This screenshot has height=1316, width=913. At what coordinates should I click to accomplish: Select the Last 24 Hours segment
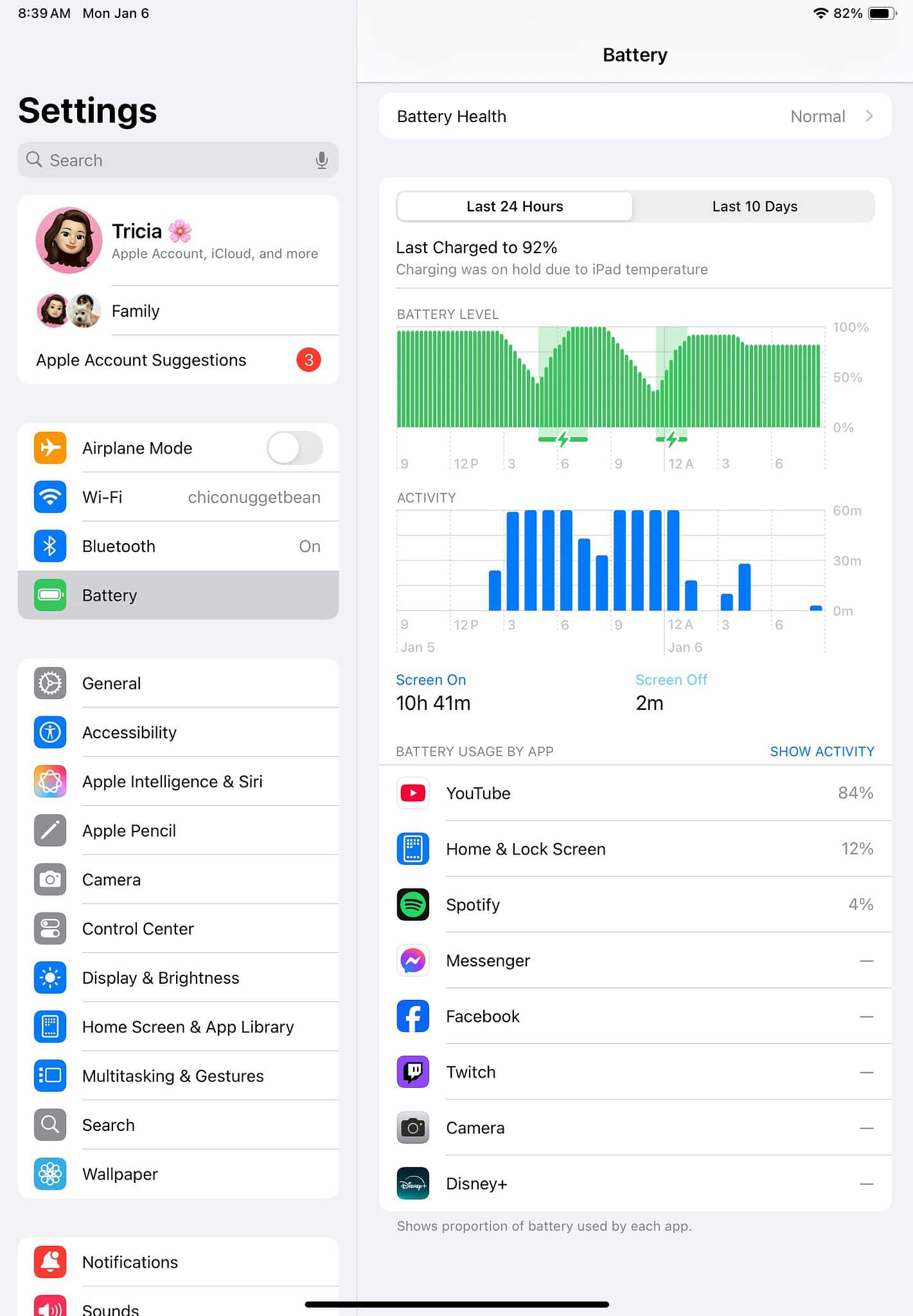(x=515, y=206)
